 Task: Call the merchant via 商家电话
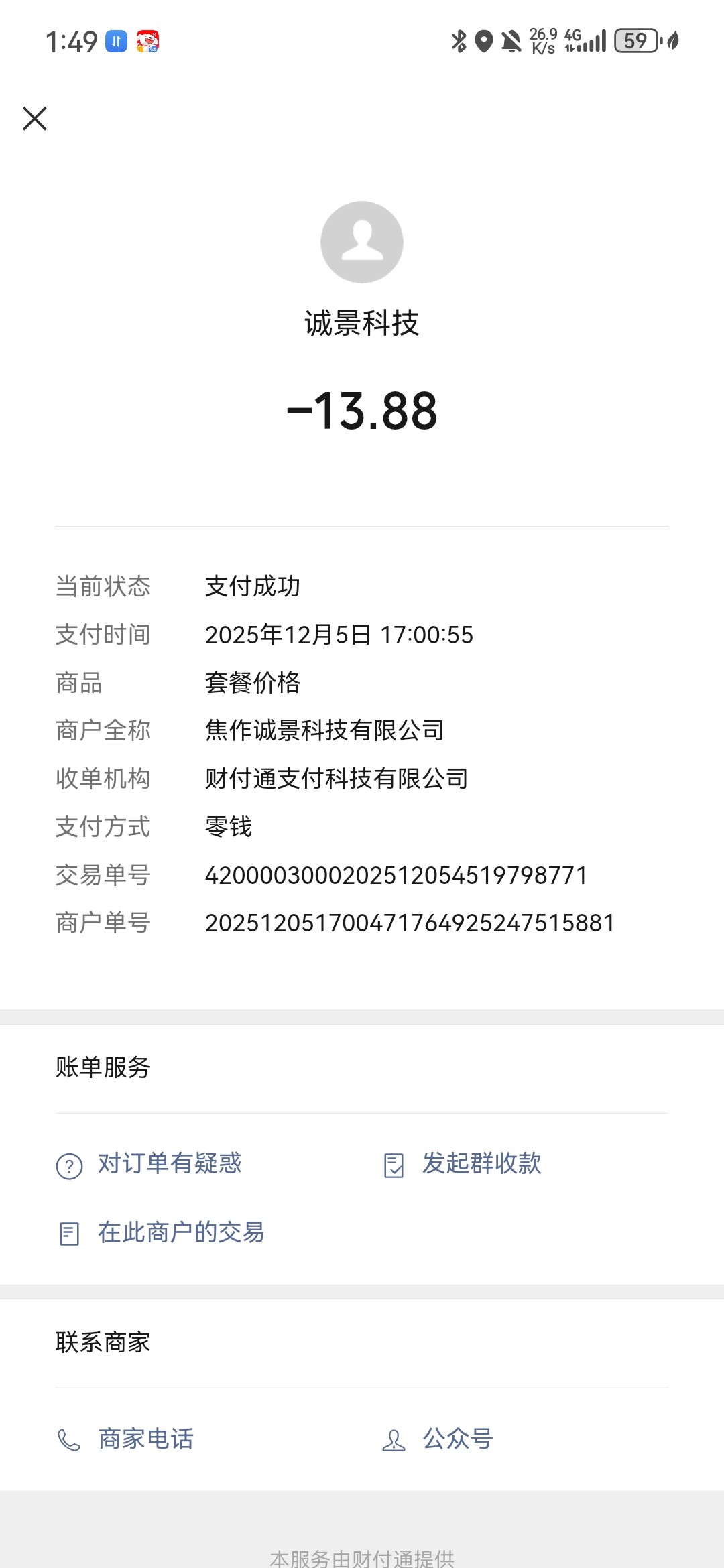coord(145,1439)
